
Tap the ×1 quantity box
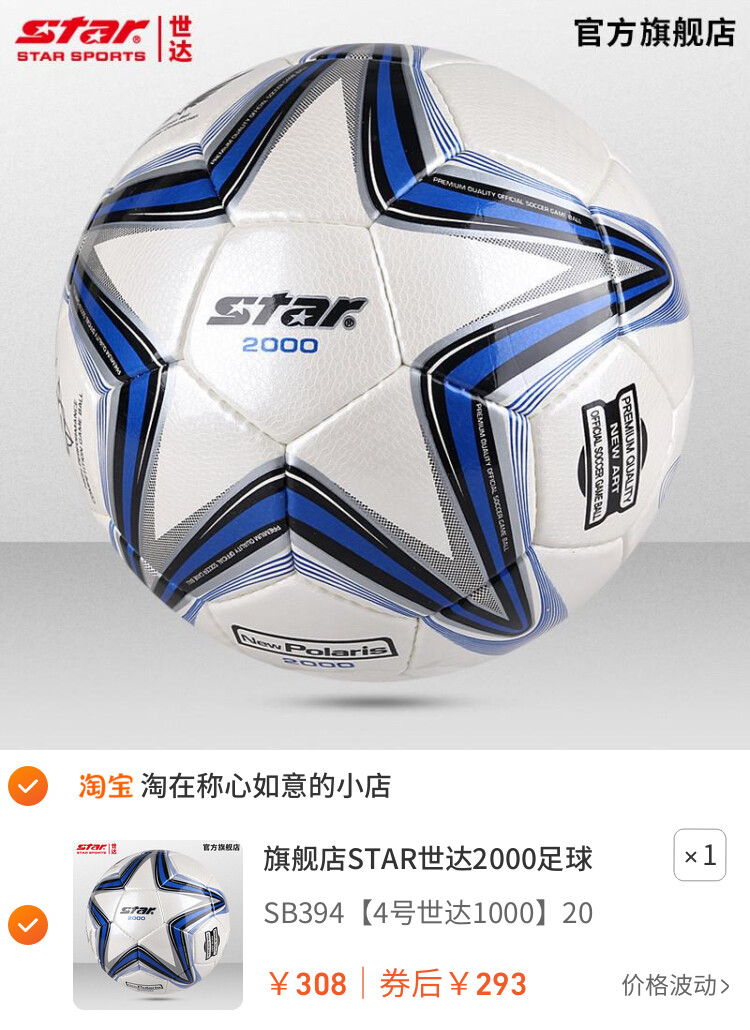point(699,856)
